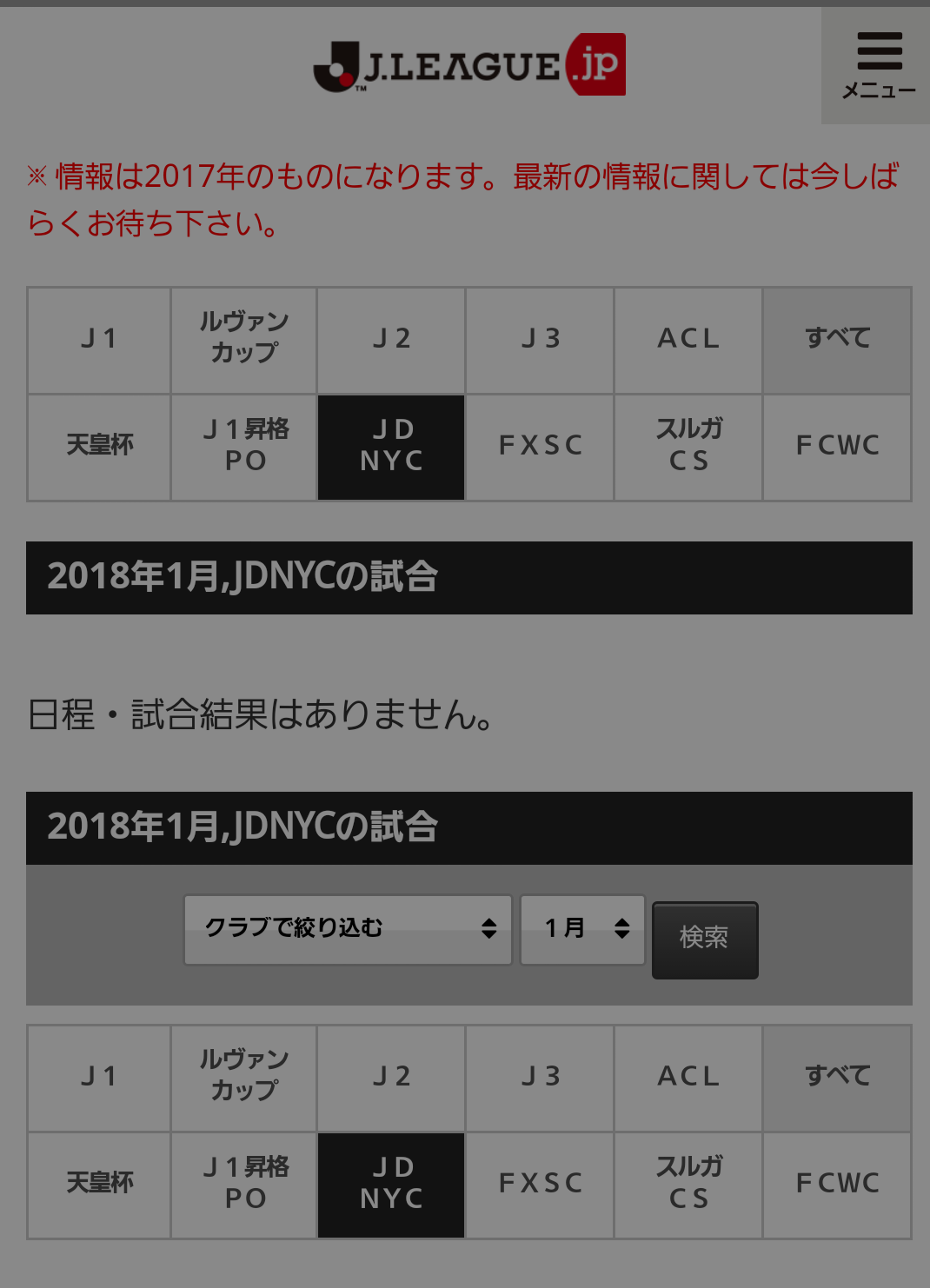
Task: Open FCWC in the upper competition grid
Action: tap(837, 447)
